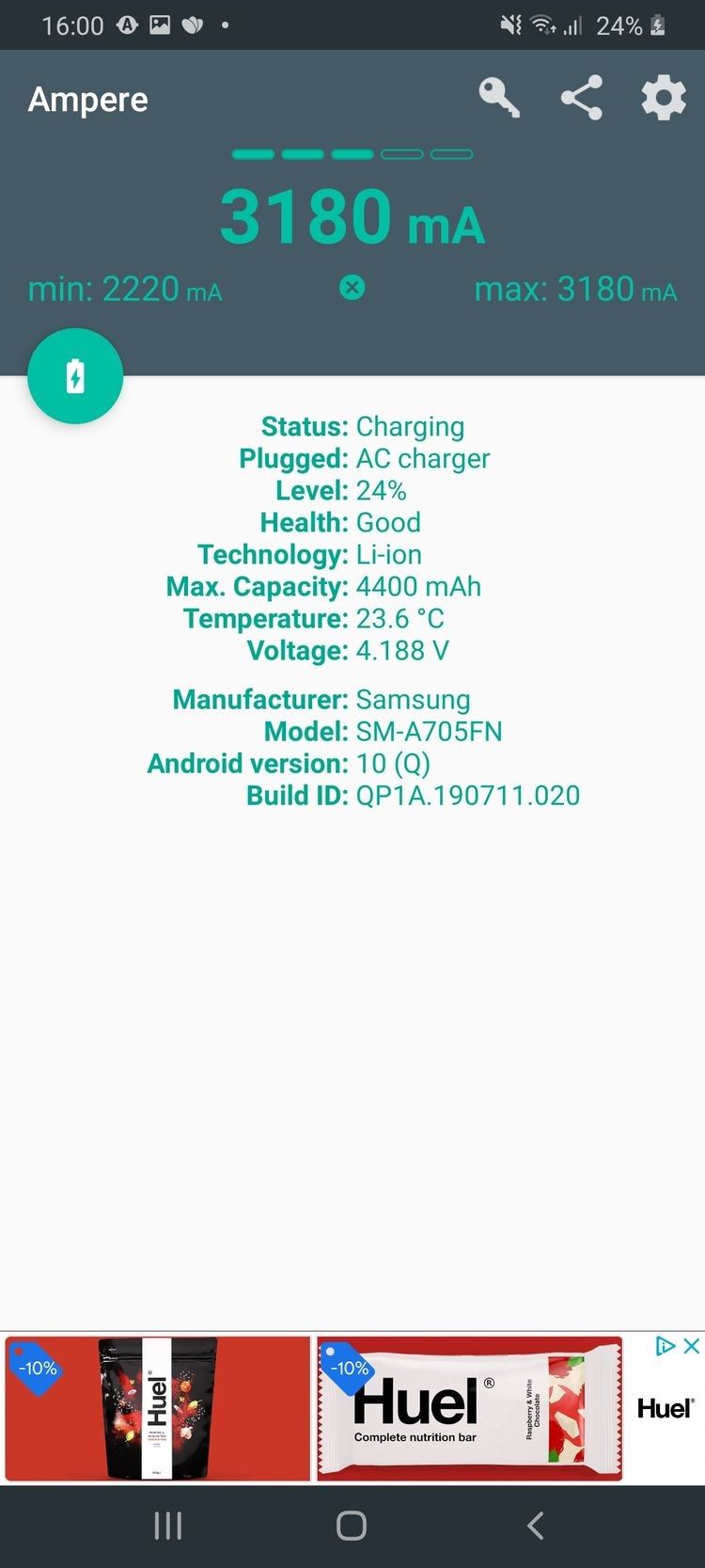View ad choices info icon

point(665,1346)
